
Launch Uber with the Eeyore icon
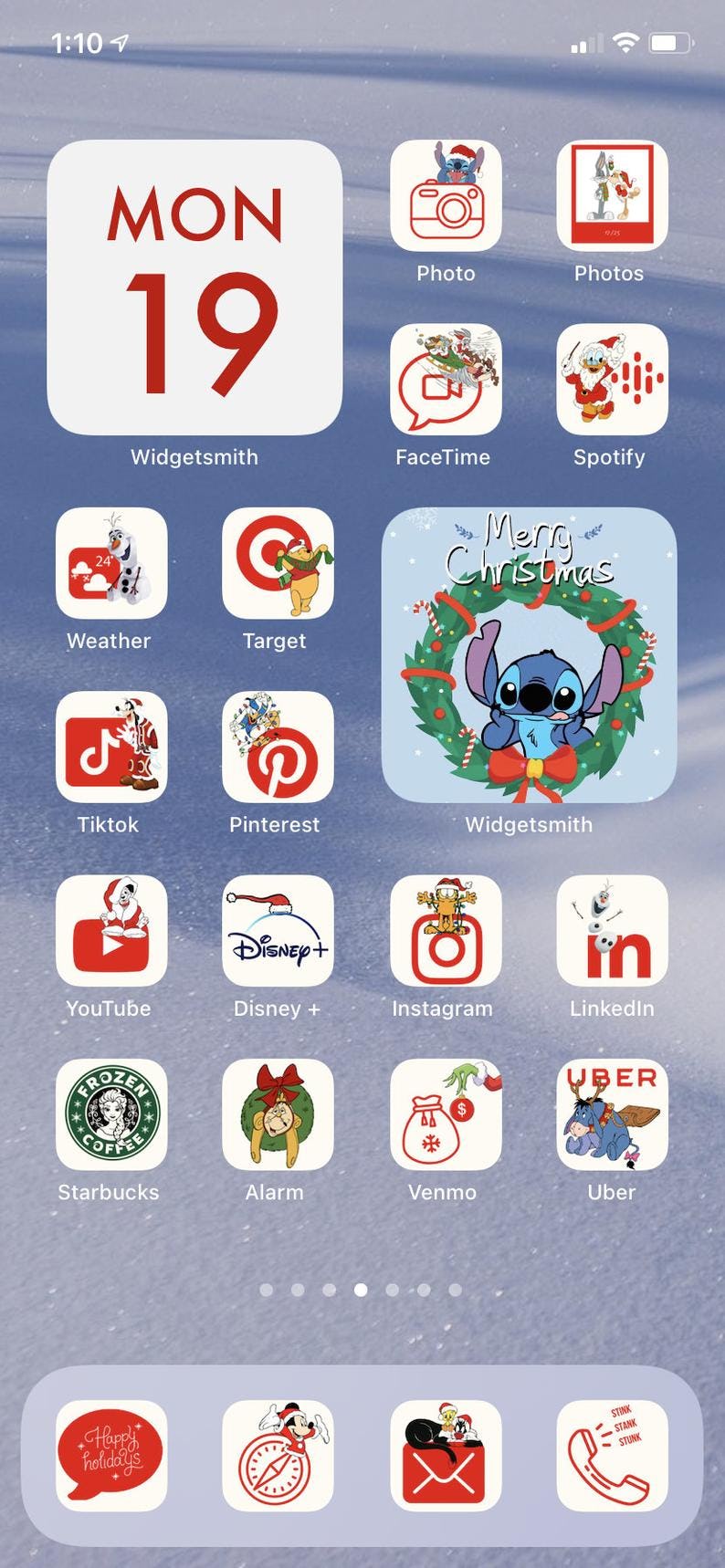click(x=610, y=1115)
